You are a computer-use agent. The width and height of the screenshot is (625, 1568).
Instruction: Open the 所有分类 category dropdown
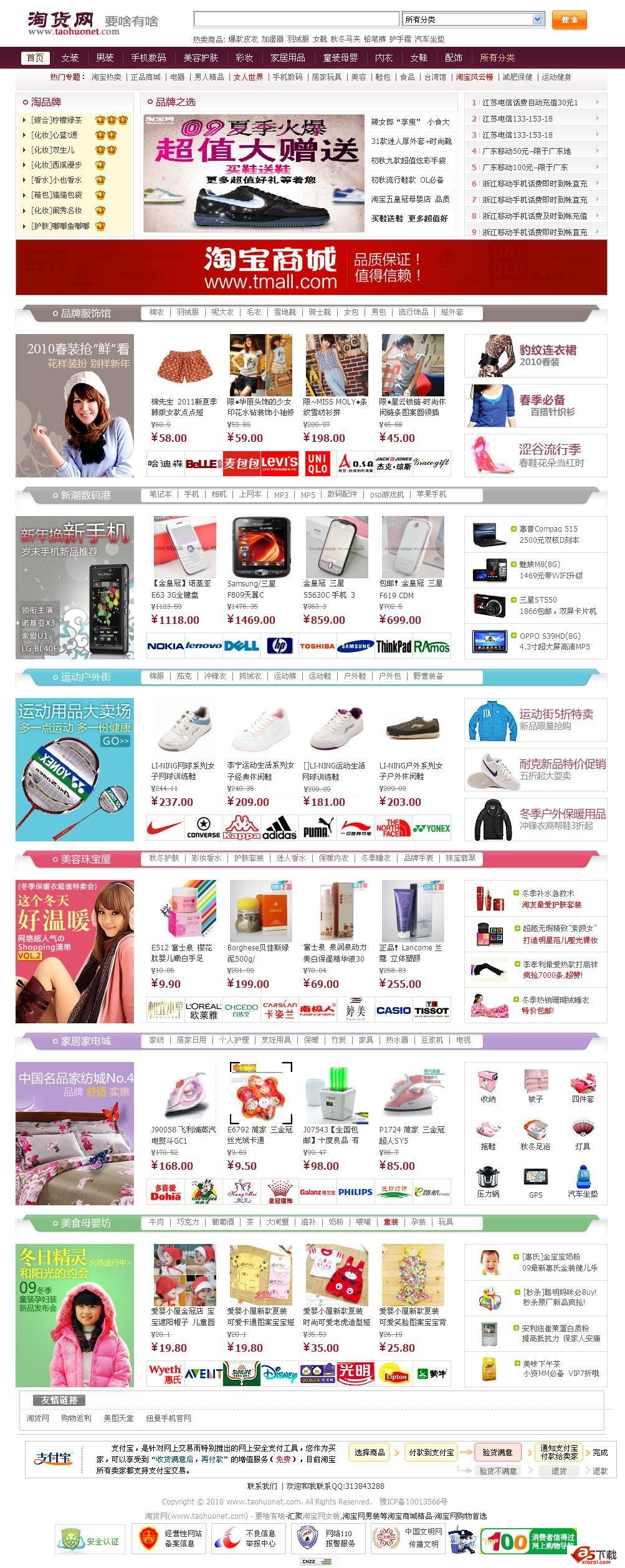click(474, 20)
